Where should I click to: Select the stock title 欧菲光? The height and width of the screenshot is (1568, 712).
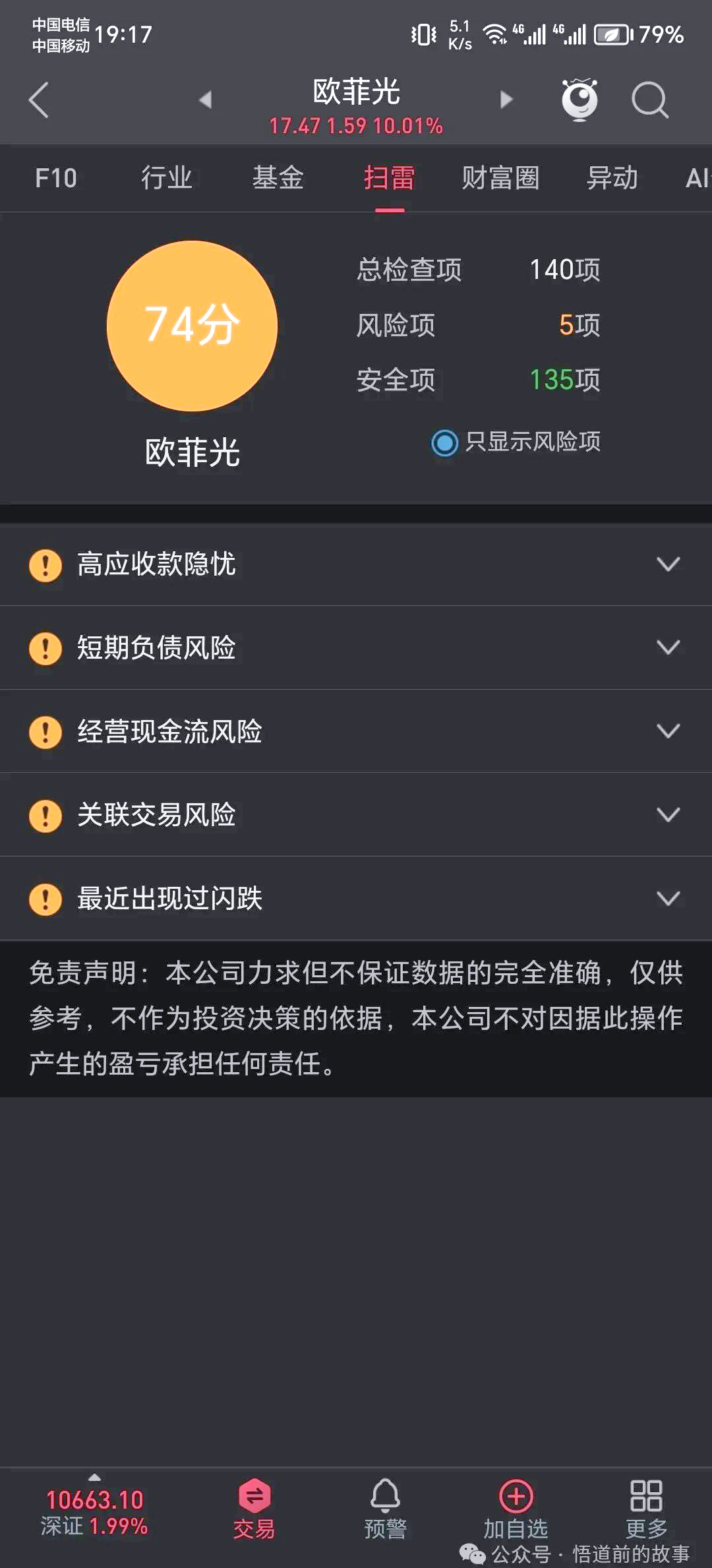[x=356, y=92]
